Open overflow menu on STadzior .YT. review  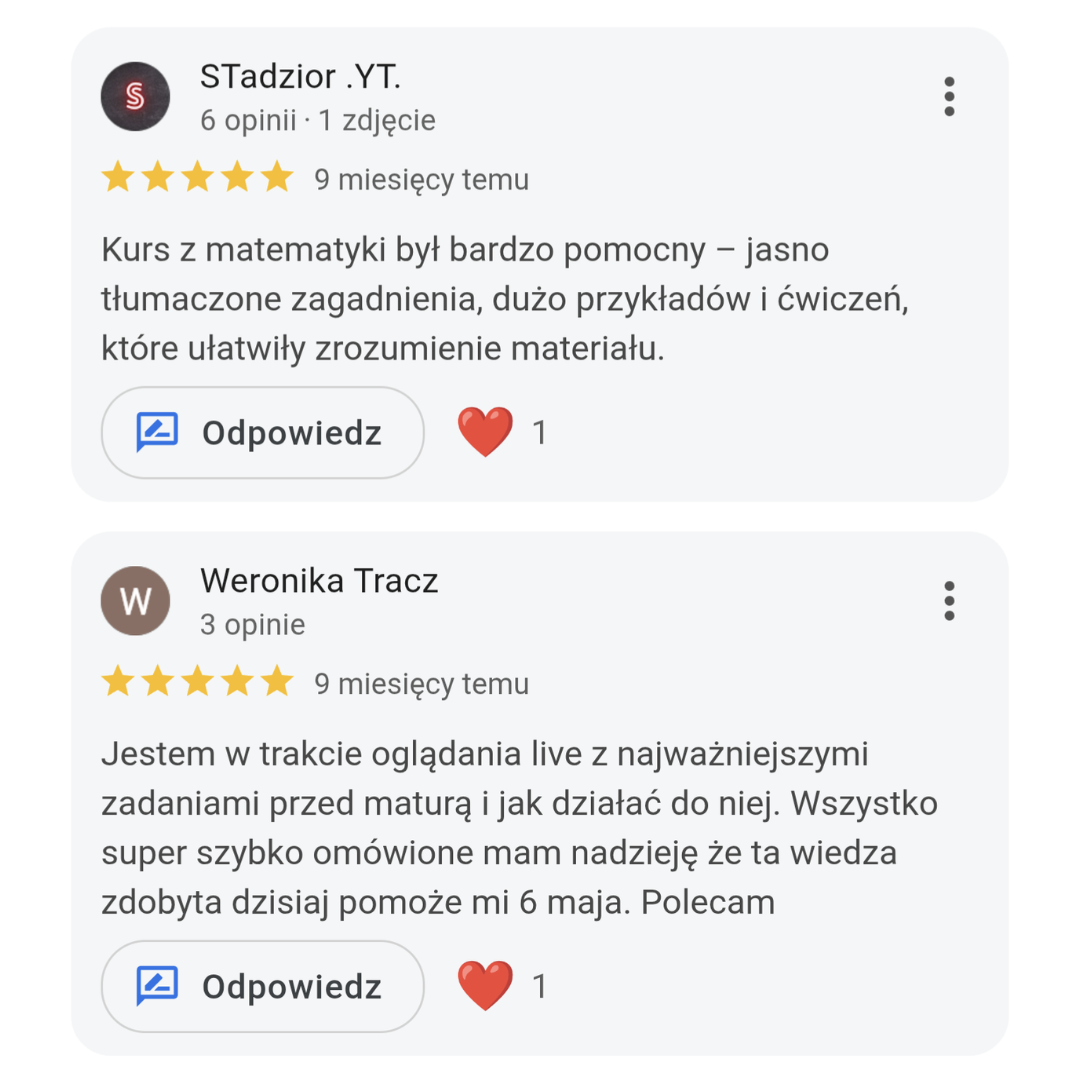948,97
